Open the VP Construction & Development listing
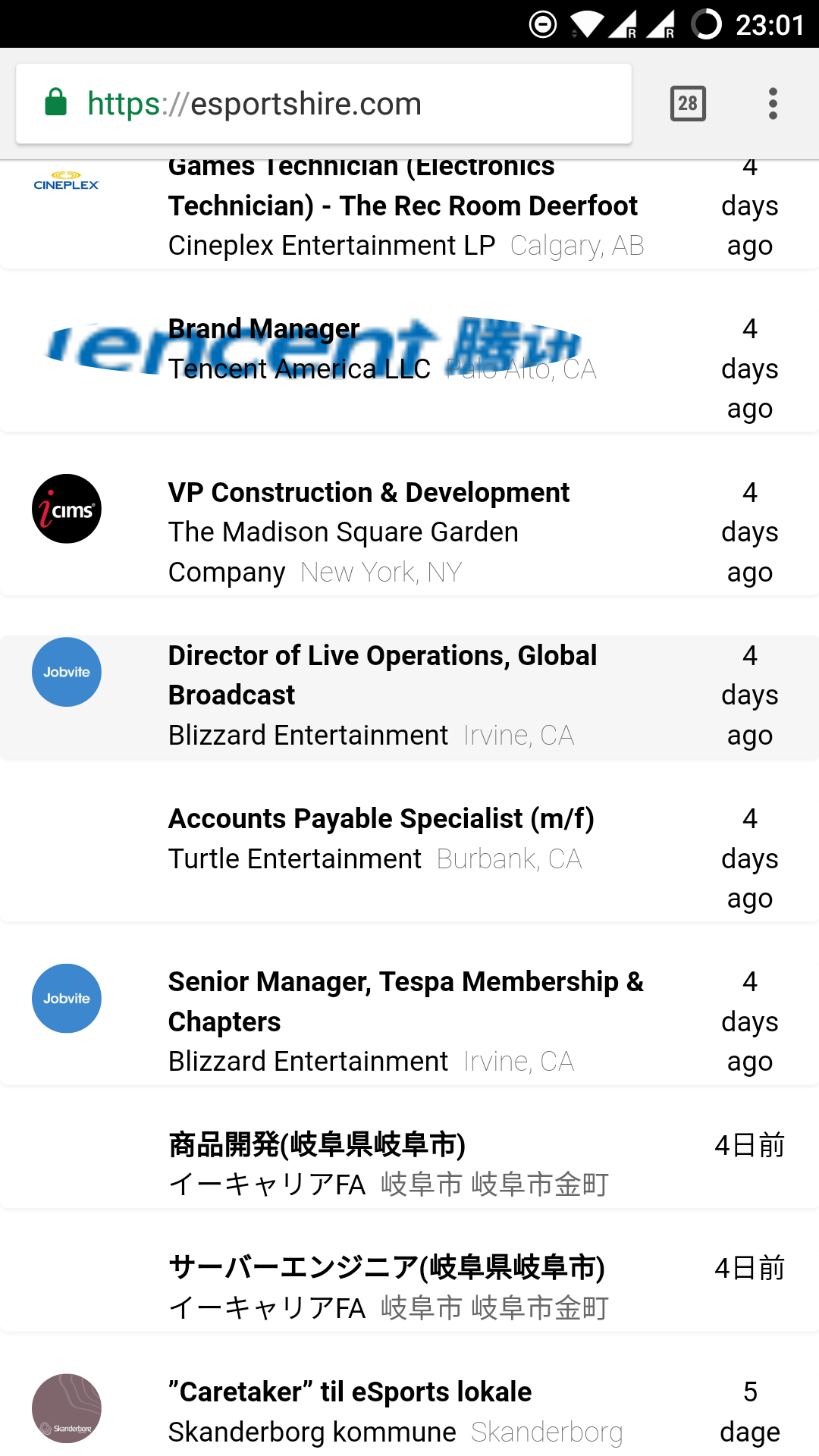 click(369, 493)
